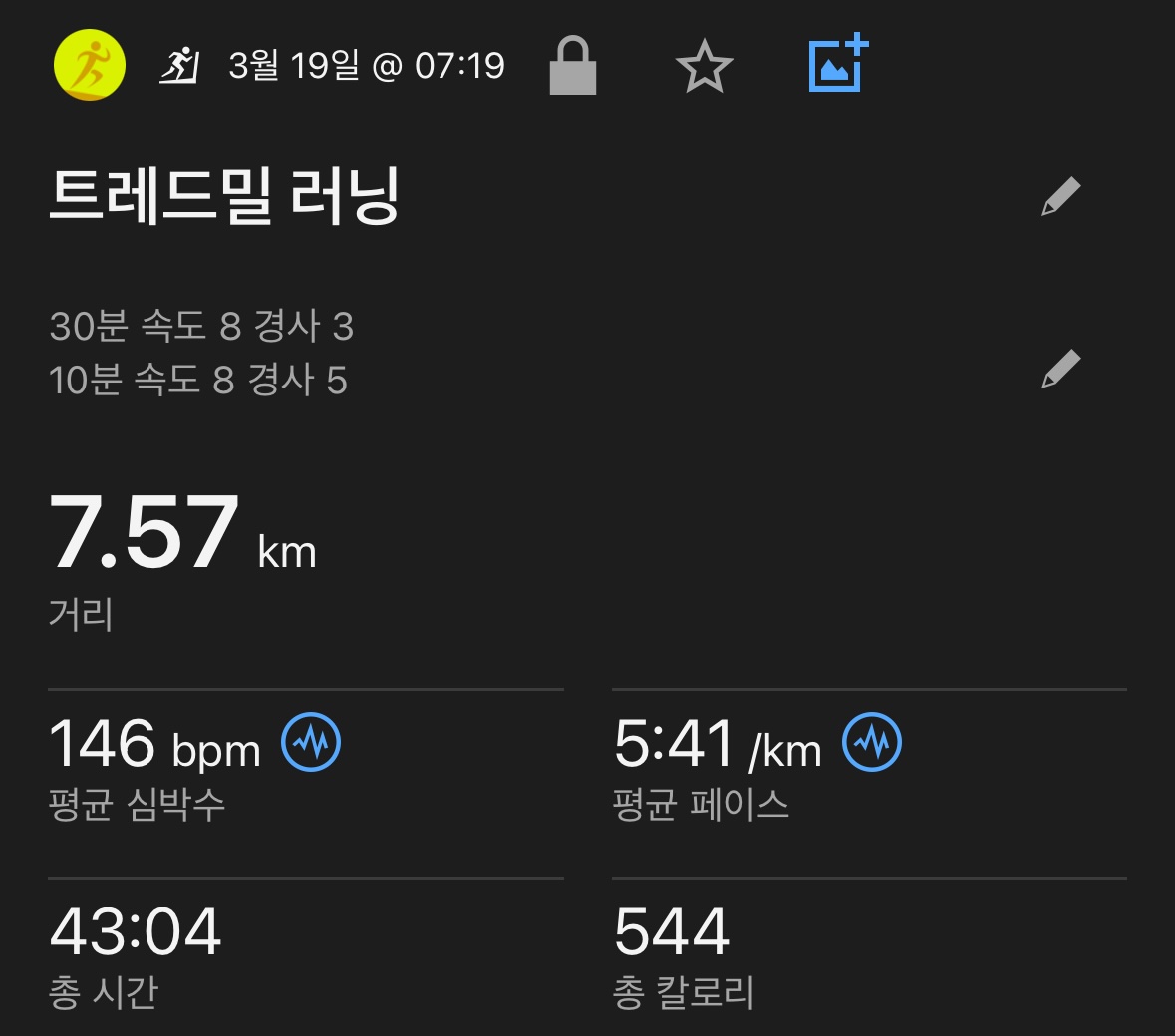Edit the activity title 트레드밀 러닝
Screen dimensions: 1175x1036
(1060, 196)
